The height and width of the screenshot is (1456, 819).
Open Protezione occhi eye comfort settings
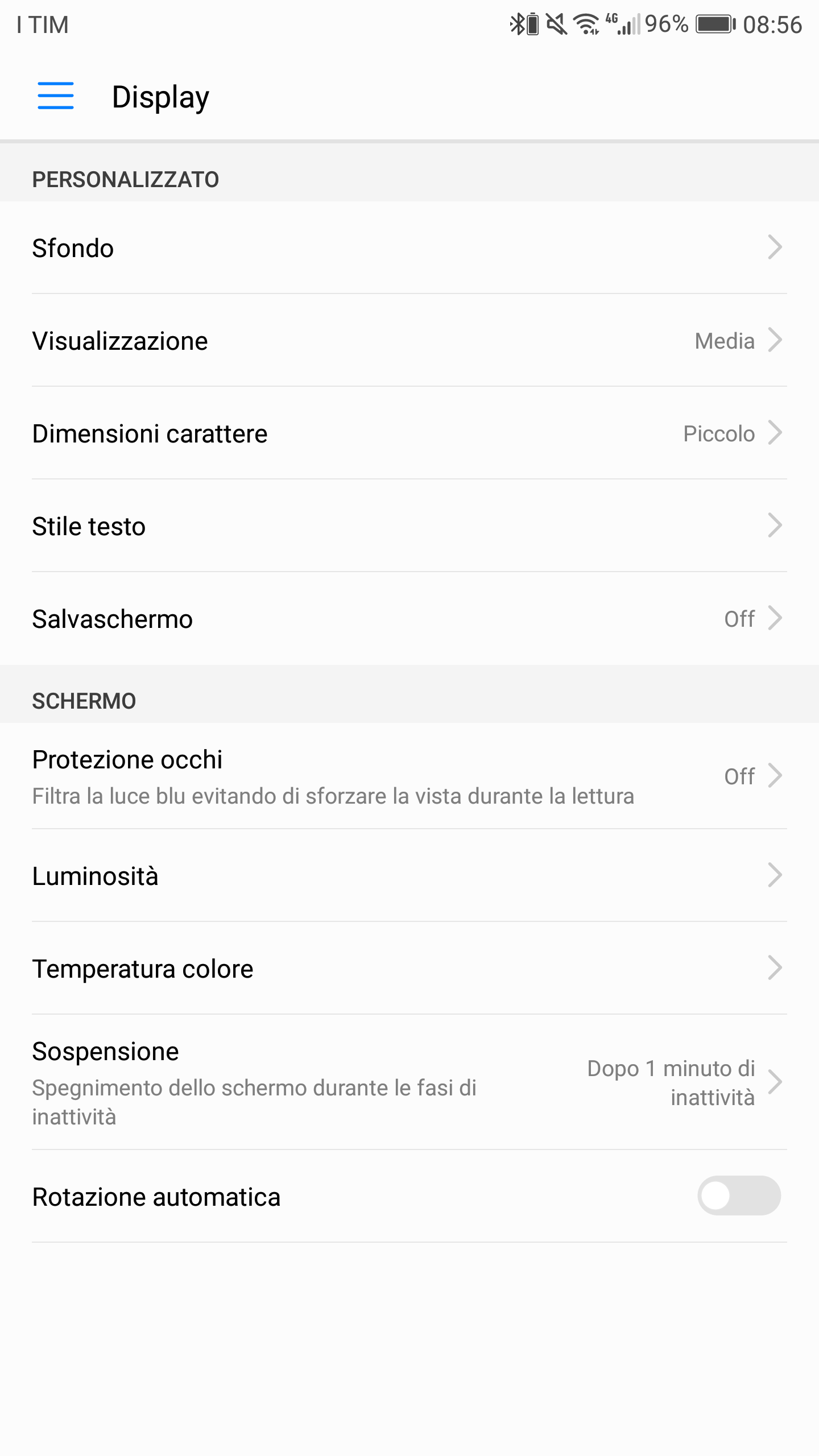tap(409, 776)
